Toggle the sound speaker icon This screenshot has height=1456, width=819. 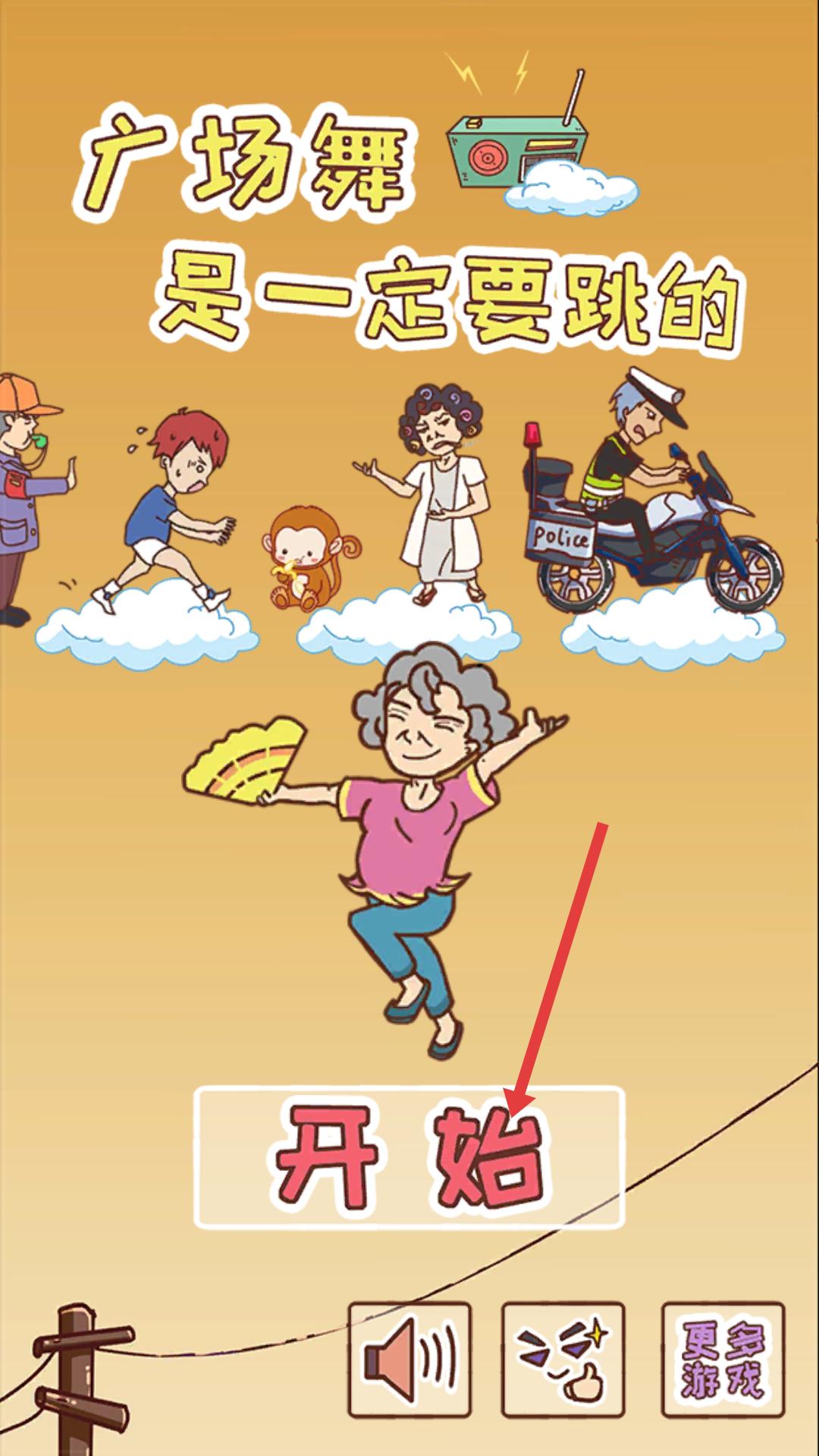coord(409,1360)
